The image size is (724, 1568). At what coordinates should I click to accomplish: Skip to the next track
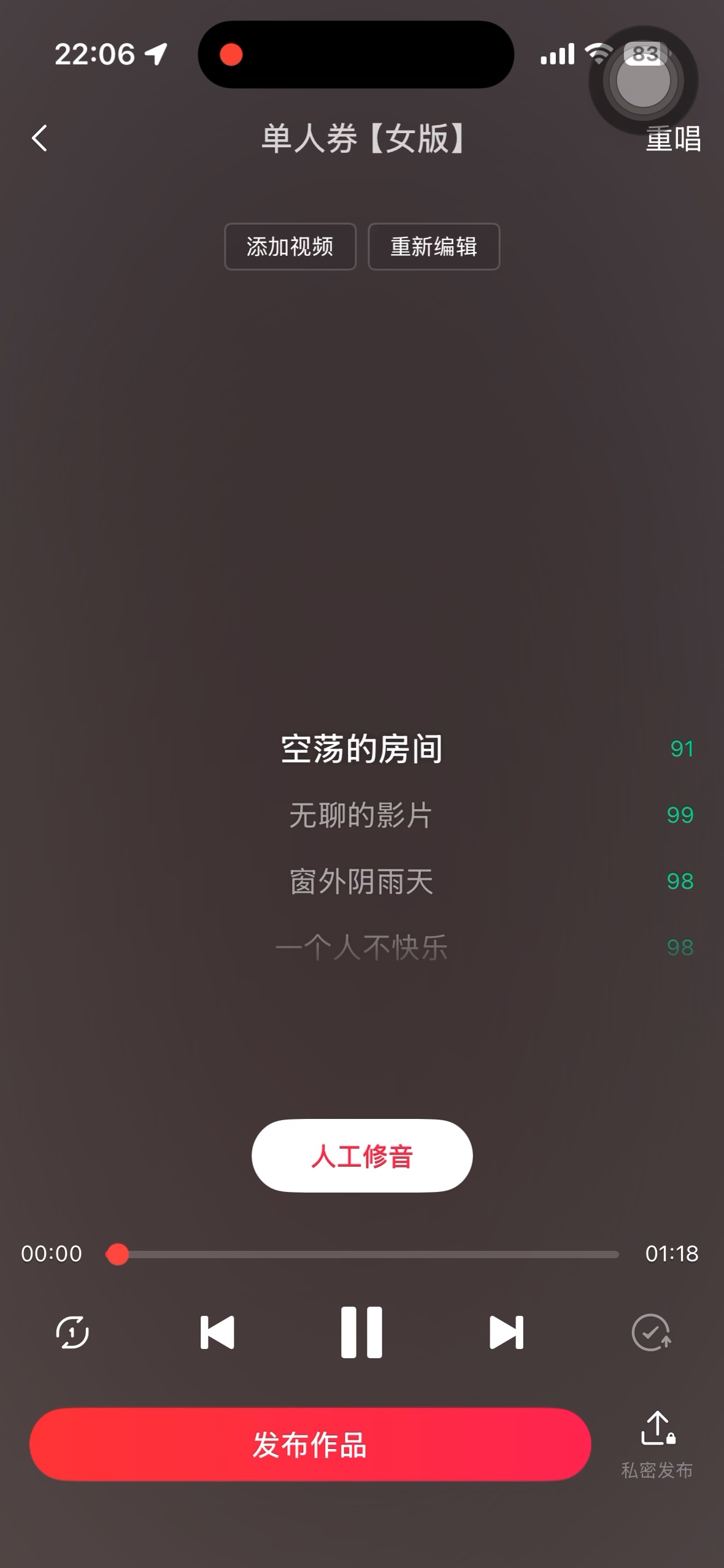[x=506, y=1332]
